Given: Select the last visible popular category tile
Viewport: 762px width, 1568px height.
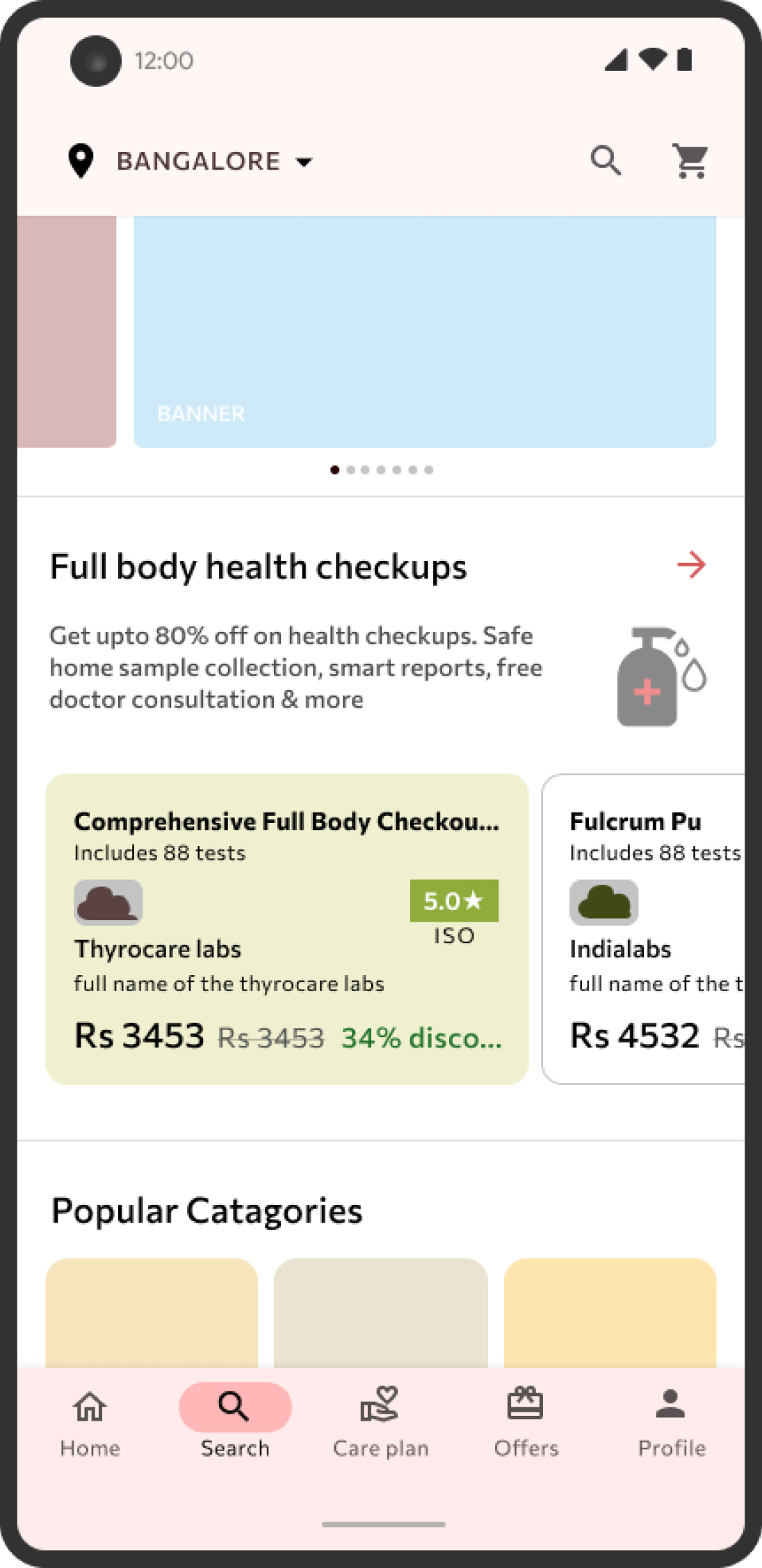Looking at the screenshot, I should (610, 1313).
